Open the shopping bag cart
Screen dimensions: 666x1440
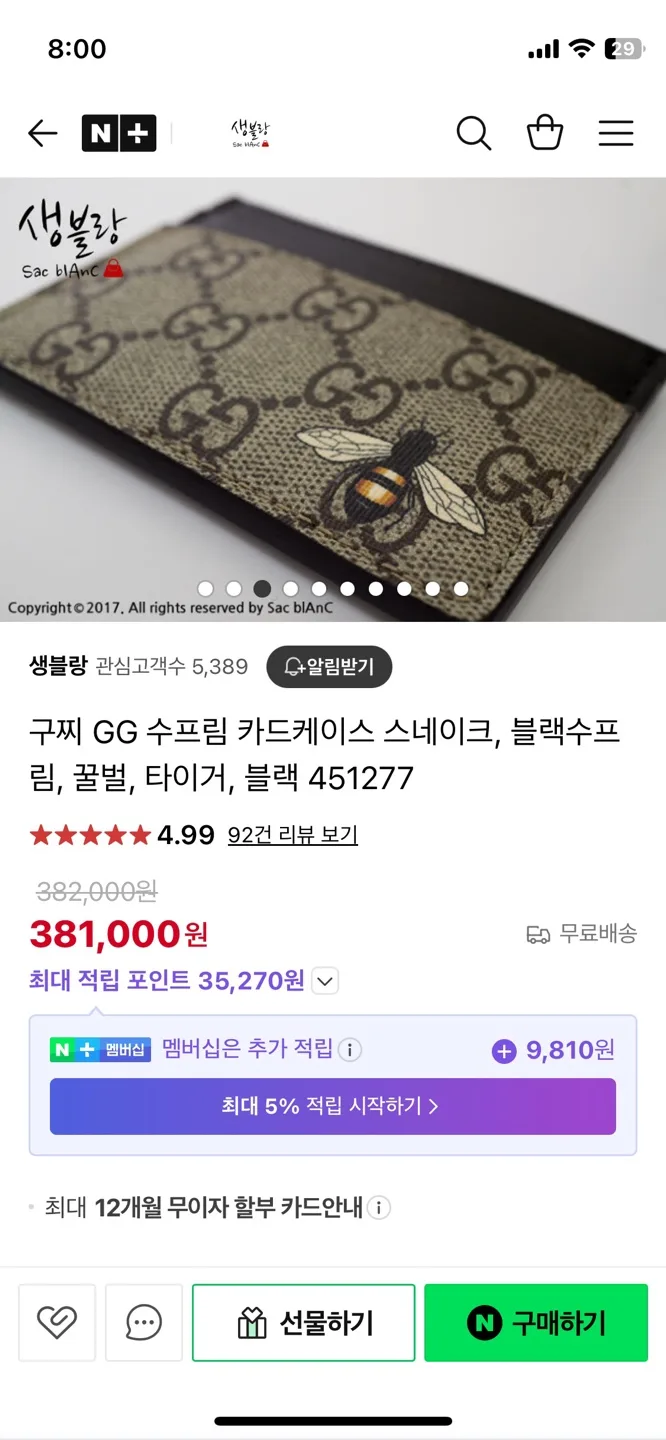click(x=545, y=133)
